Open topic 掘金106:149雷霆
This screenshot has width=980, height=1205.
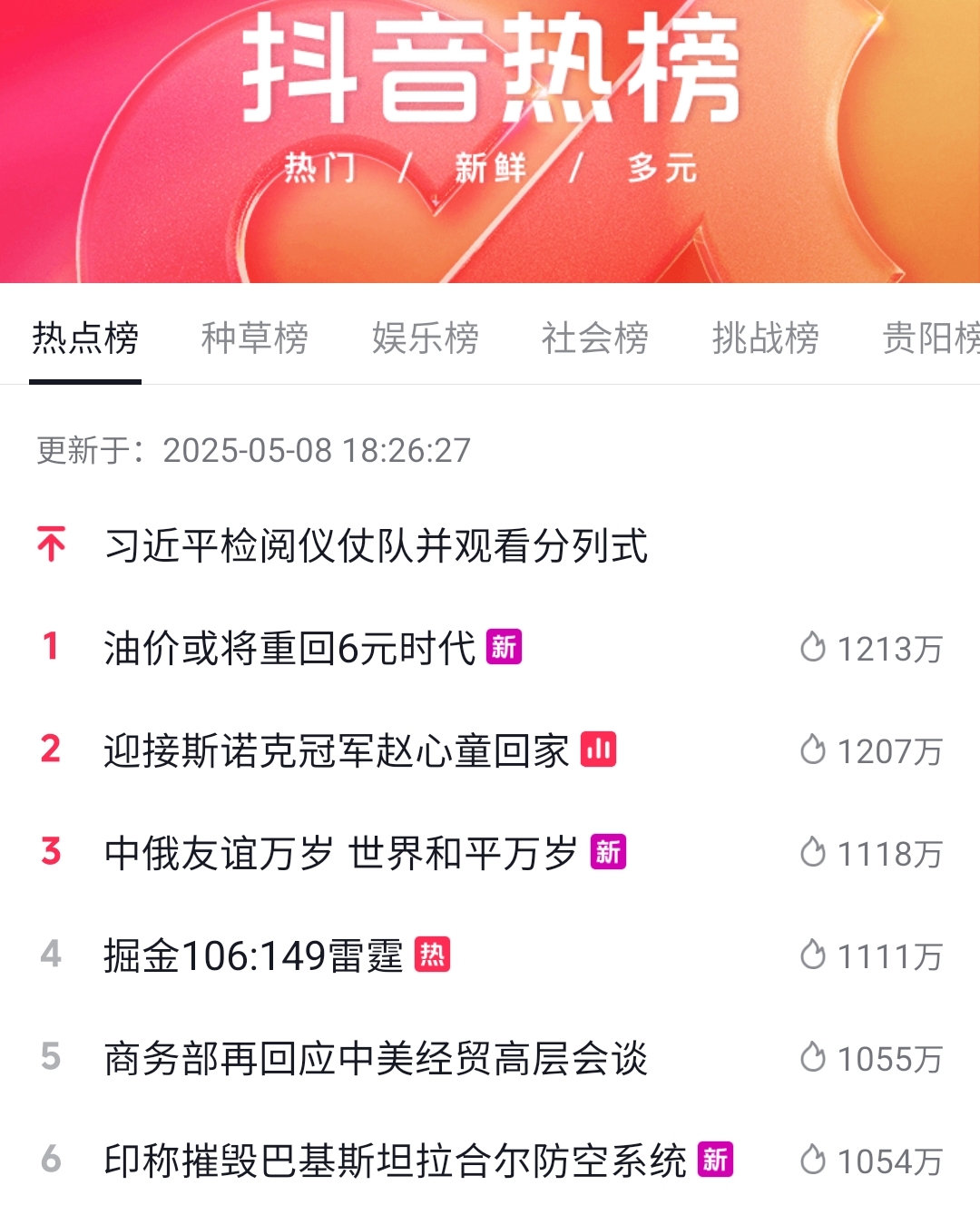coord(253,956)
